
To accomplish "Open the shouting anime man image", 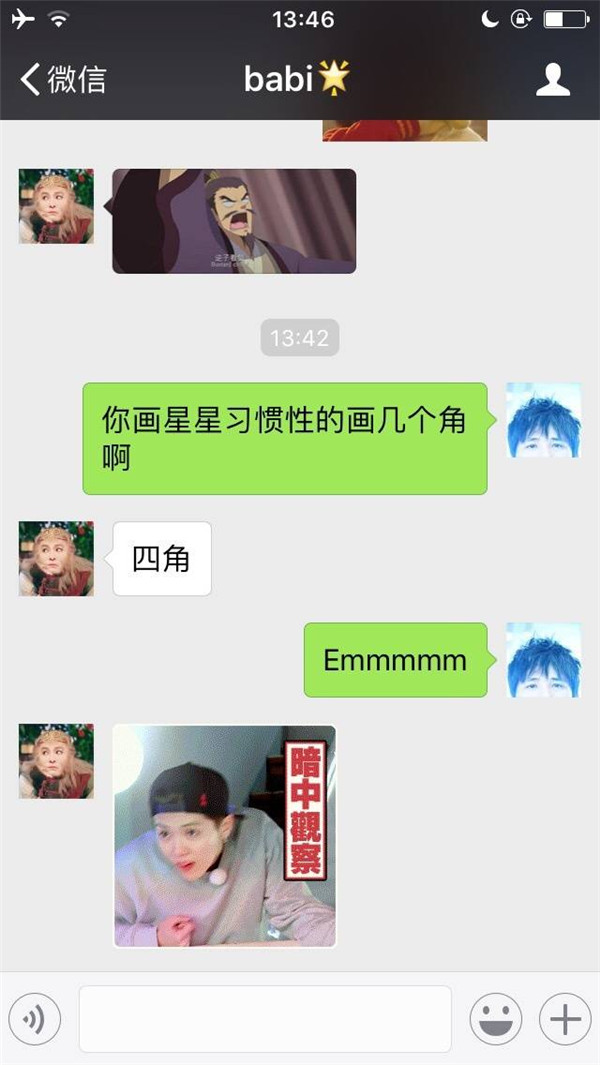I will click(234, 221).
